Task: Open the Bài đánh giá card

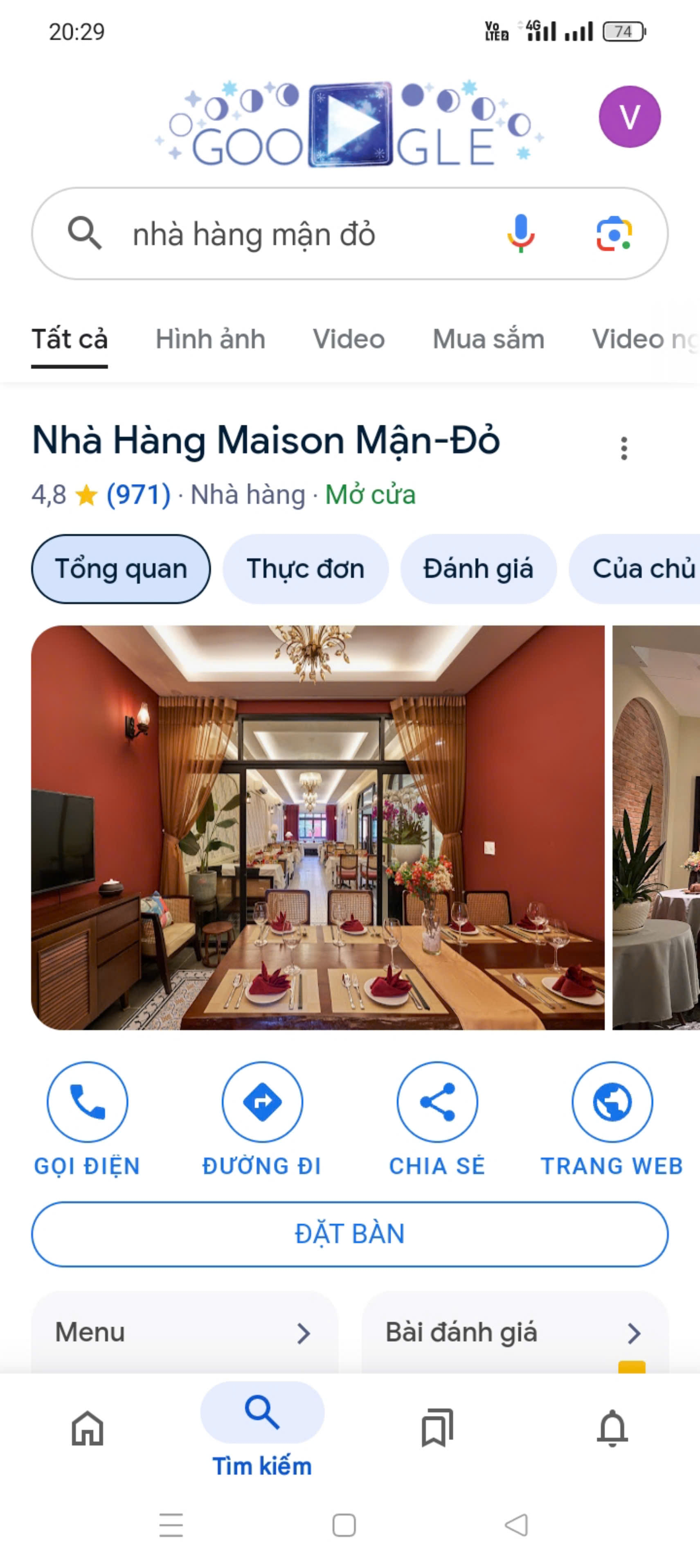Action: coord(514,1333)
